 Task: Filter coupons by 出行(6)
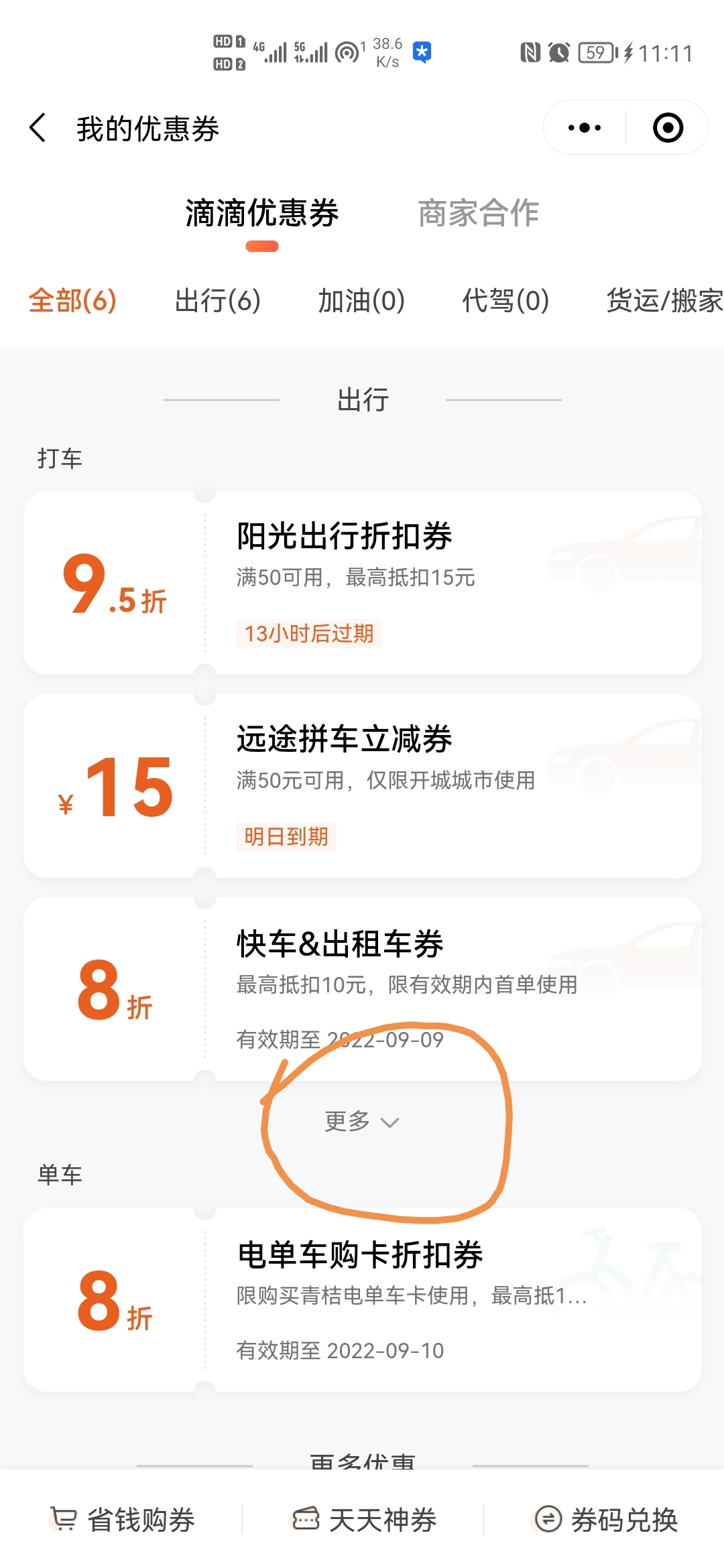(x=217, y=300)
